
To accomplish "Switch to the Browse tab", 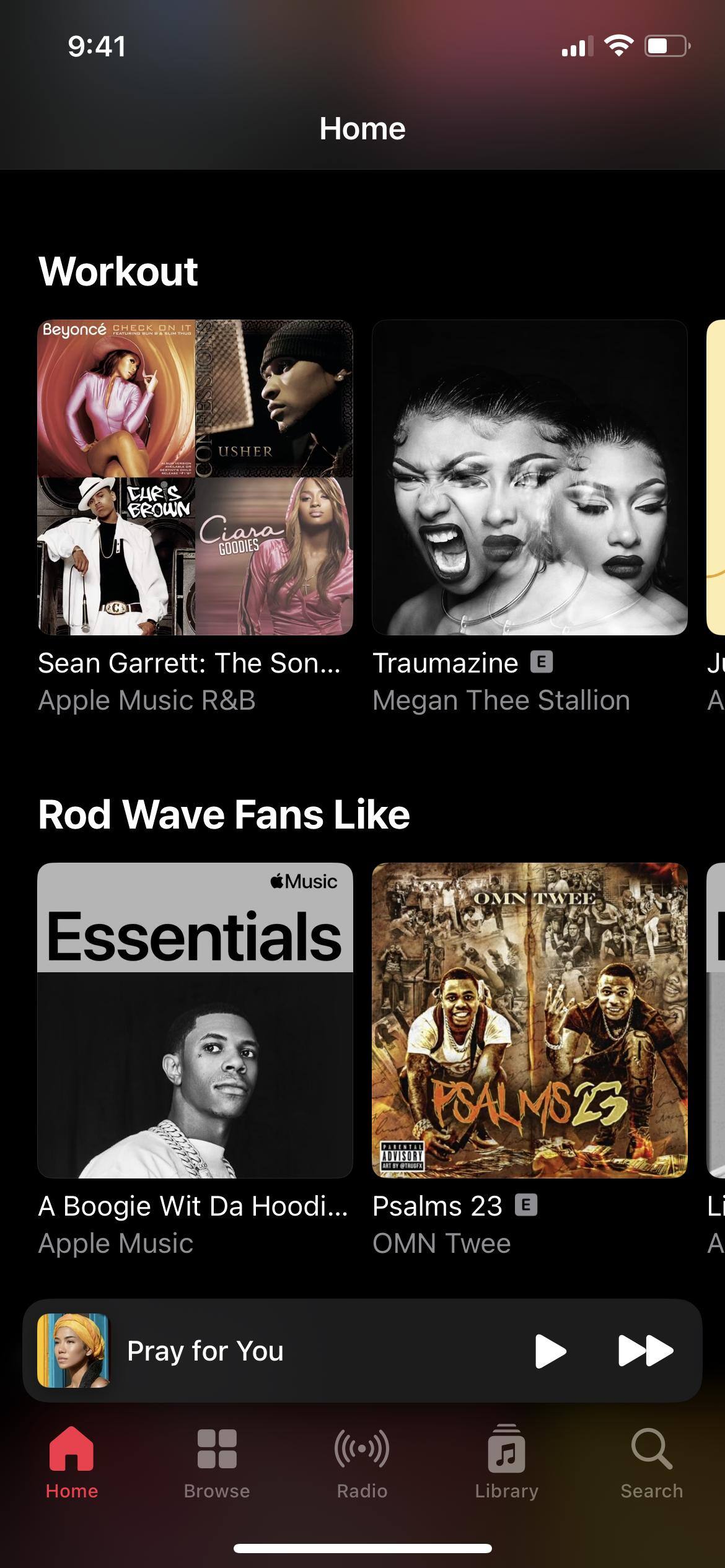I will [x=217, y=1461].
